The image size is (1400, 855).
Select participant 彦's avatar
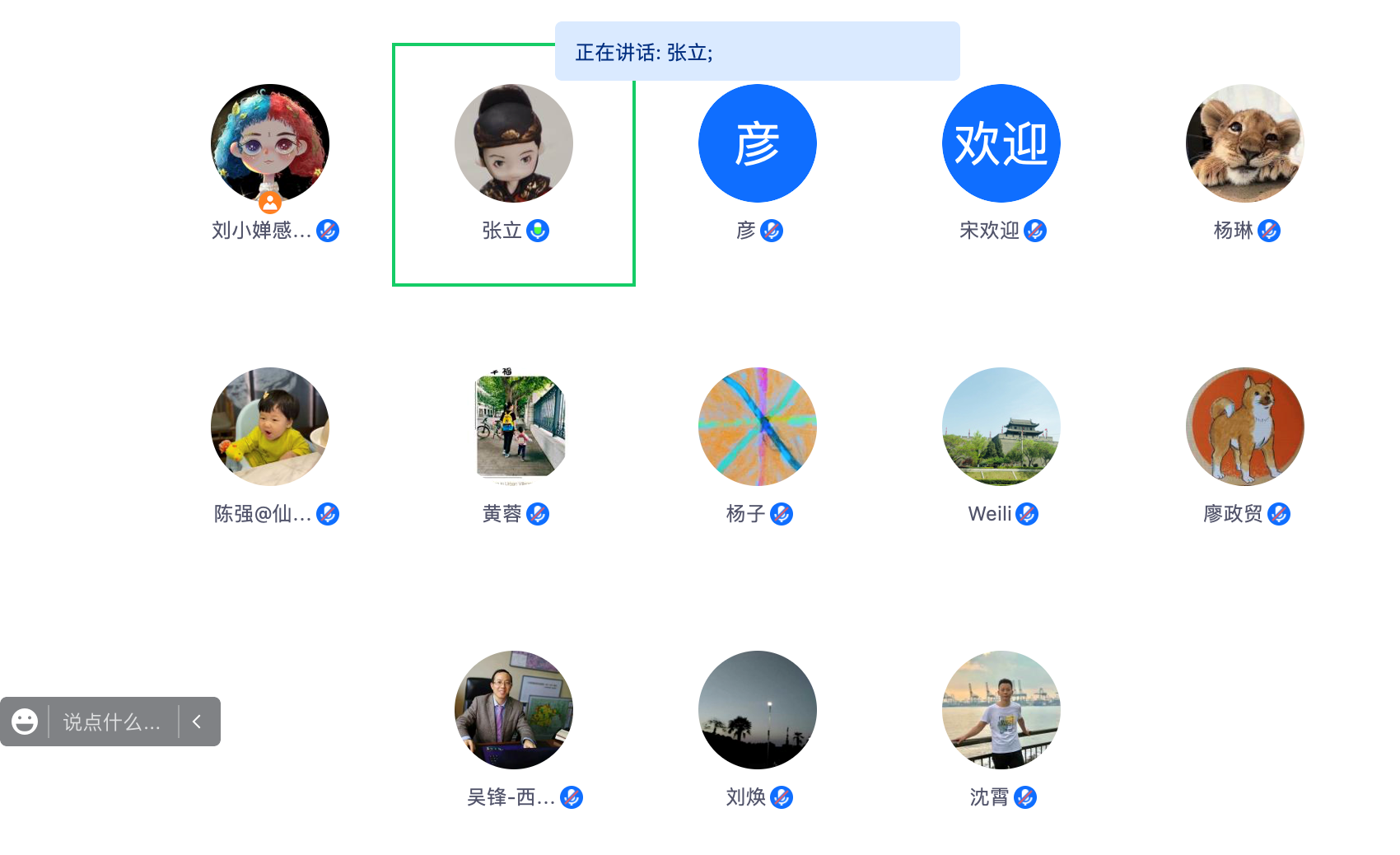tap(758, 143)
